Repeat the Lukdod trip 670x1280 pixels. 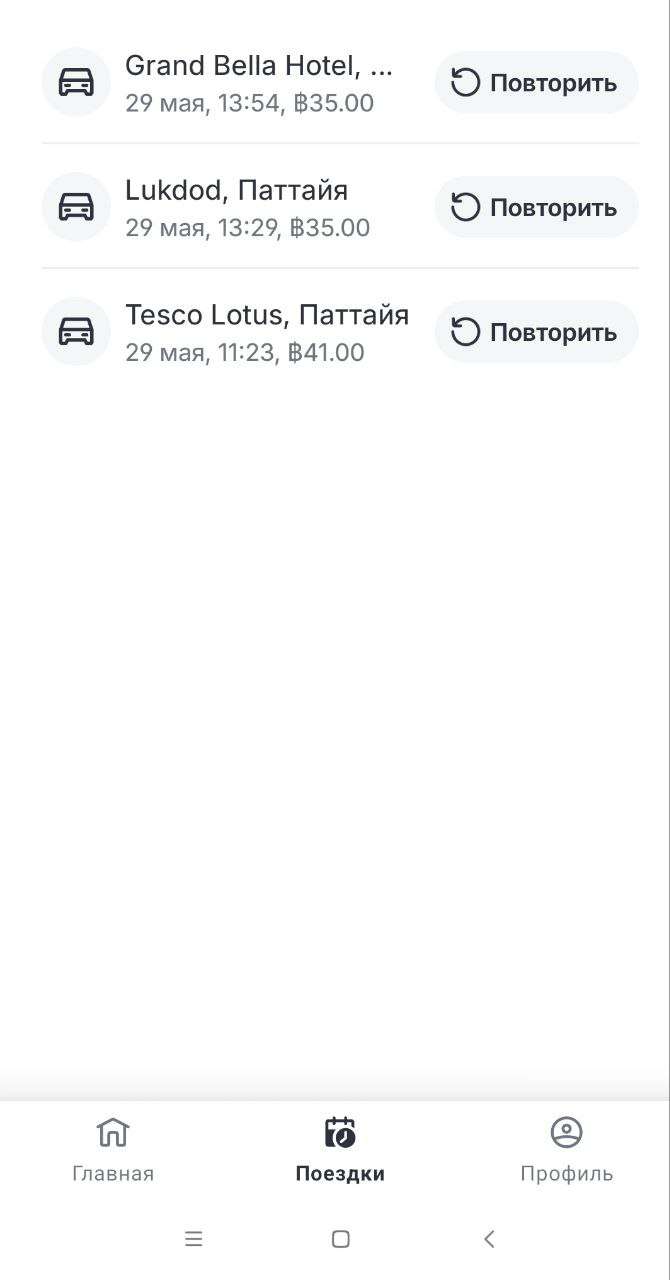[536, 208]
